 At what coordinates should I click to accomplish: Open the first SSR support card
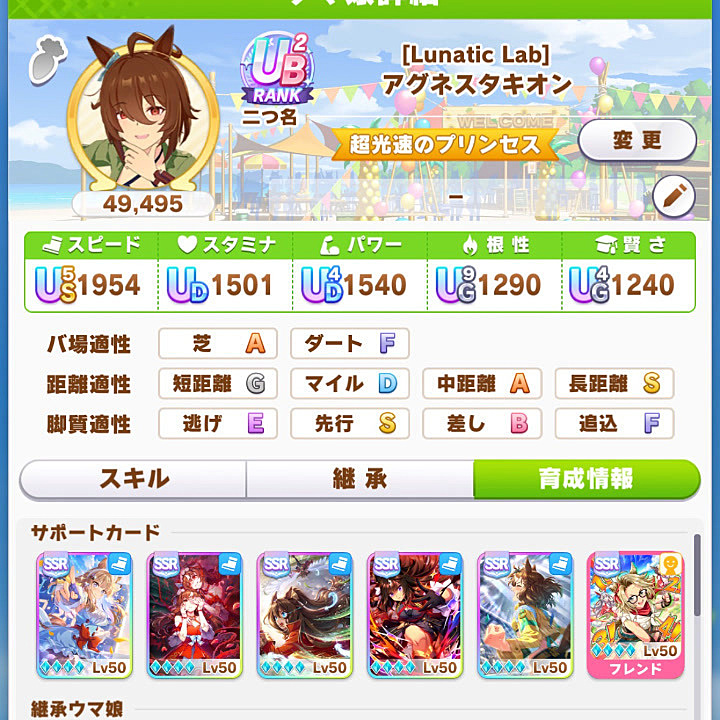coord(85,613)
